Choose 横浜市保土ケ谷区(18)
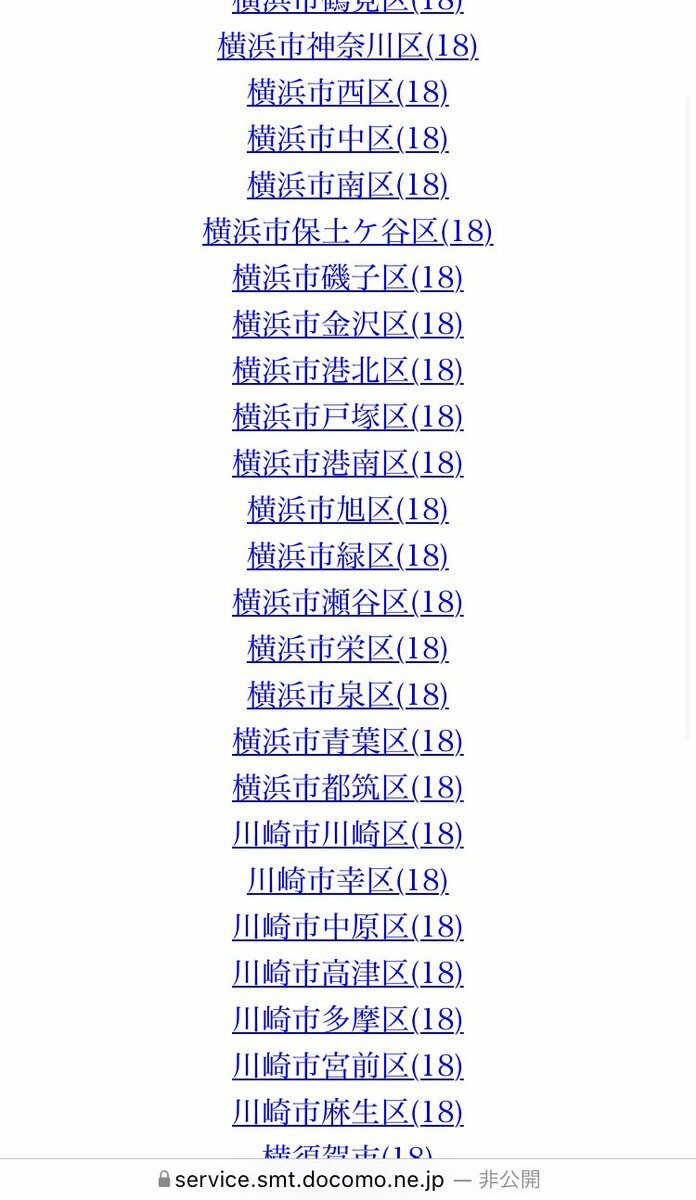The image size is (696, 1200). [x=347, y=231]
